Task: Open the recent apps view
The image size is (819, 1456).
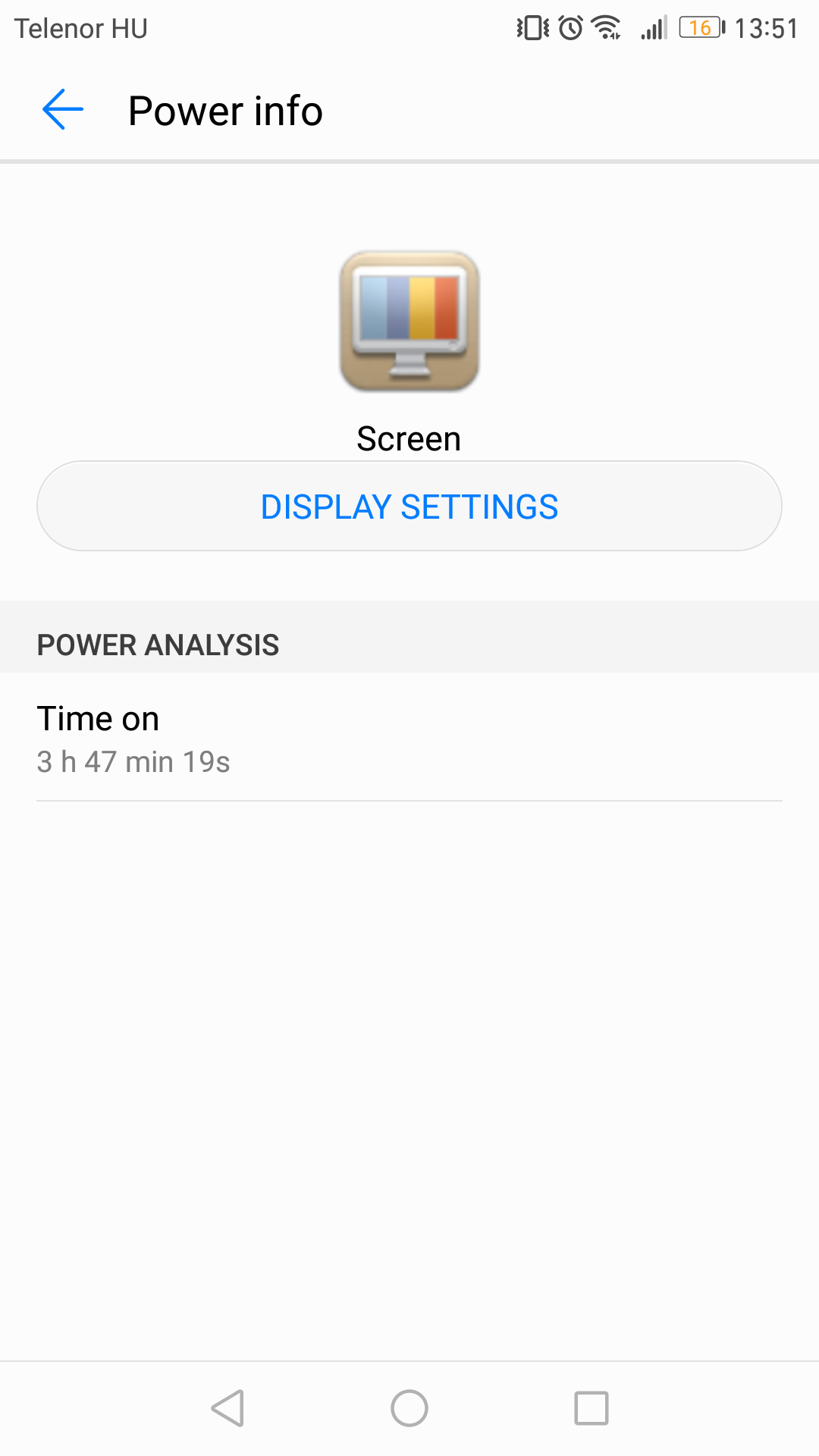Action: click(591, 1408)
